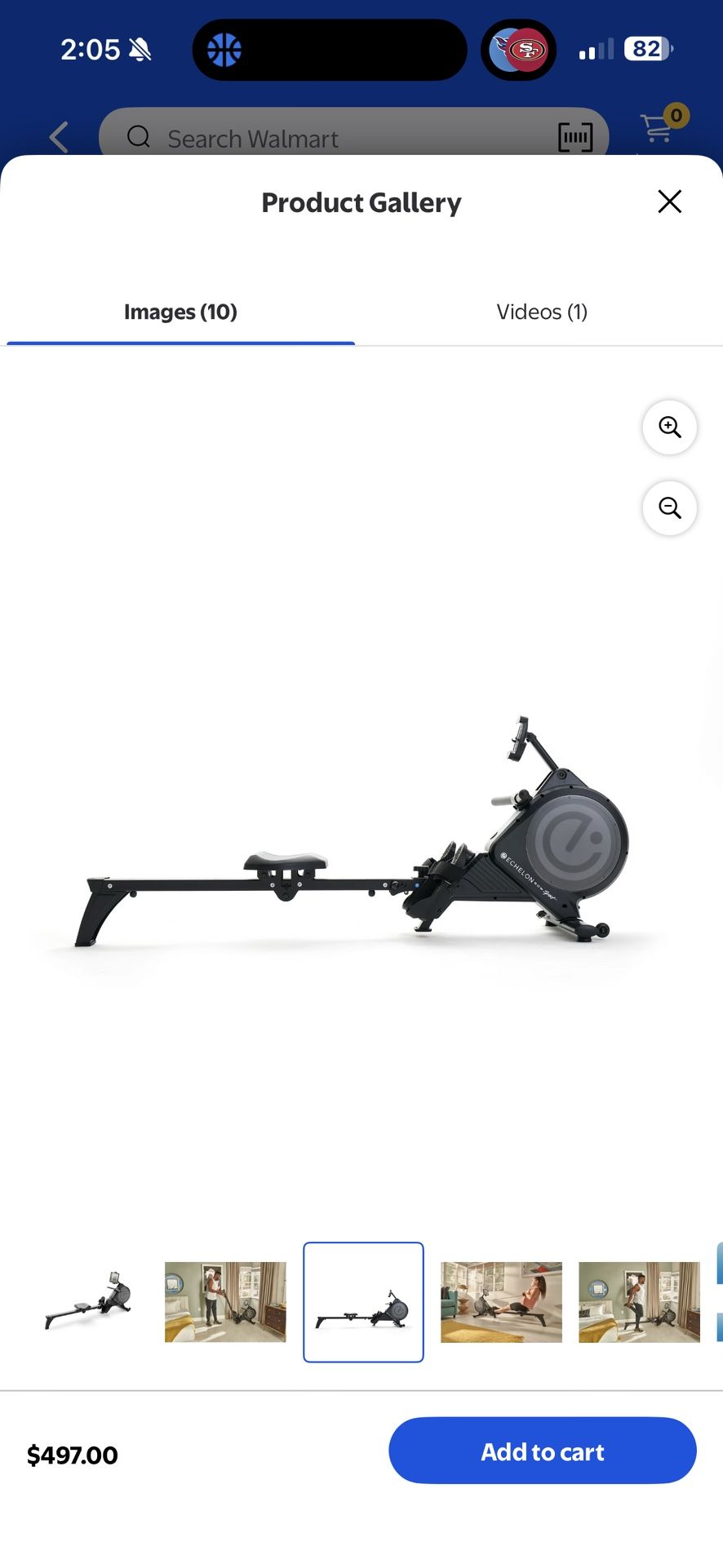Screen dimensions: 723x1568
Task: Tap the $497.00 price text
Action: [x=72, y=1455]
